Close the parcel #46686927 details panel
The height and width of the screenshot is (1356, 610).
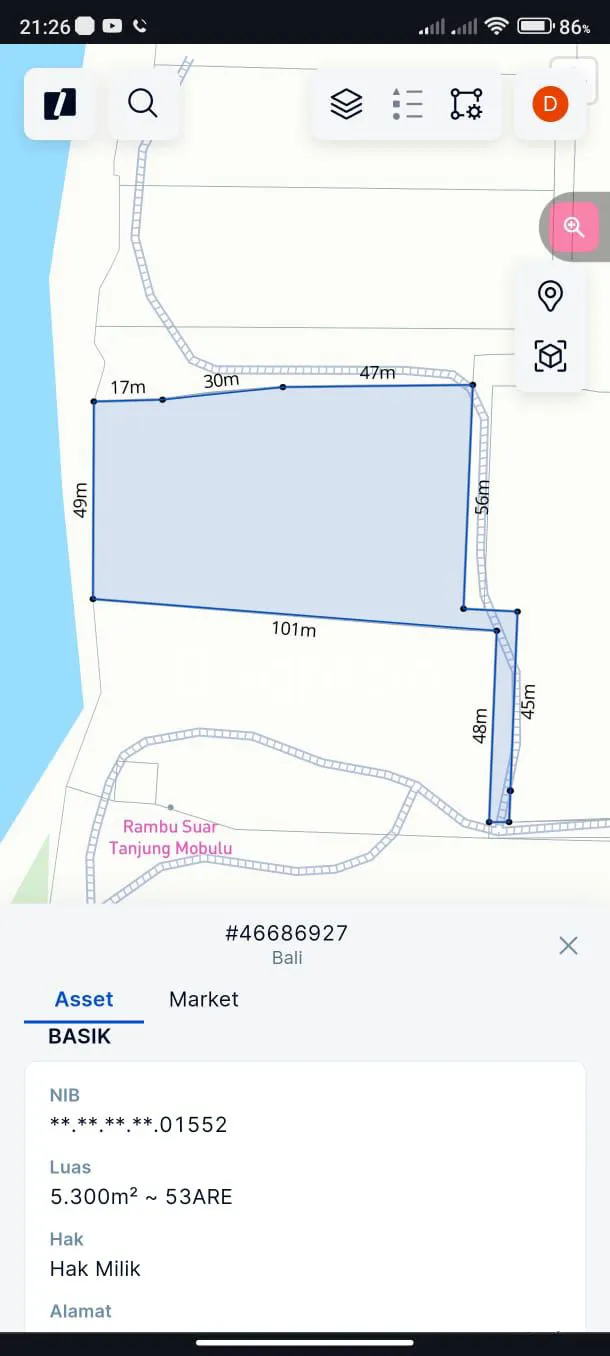[x=568, y=945]
